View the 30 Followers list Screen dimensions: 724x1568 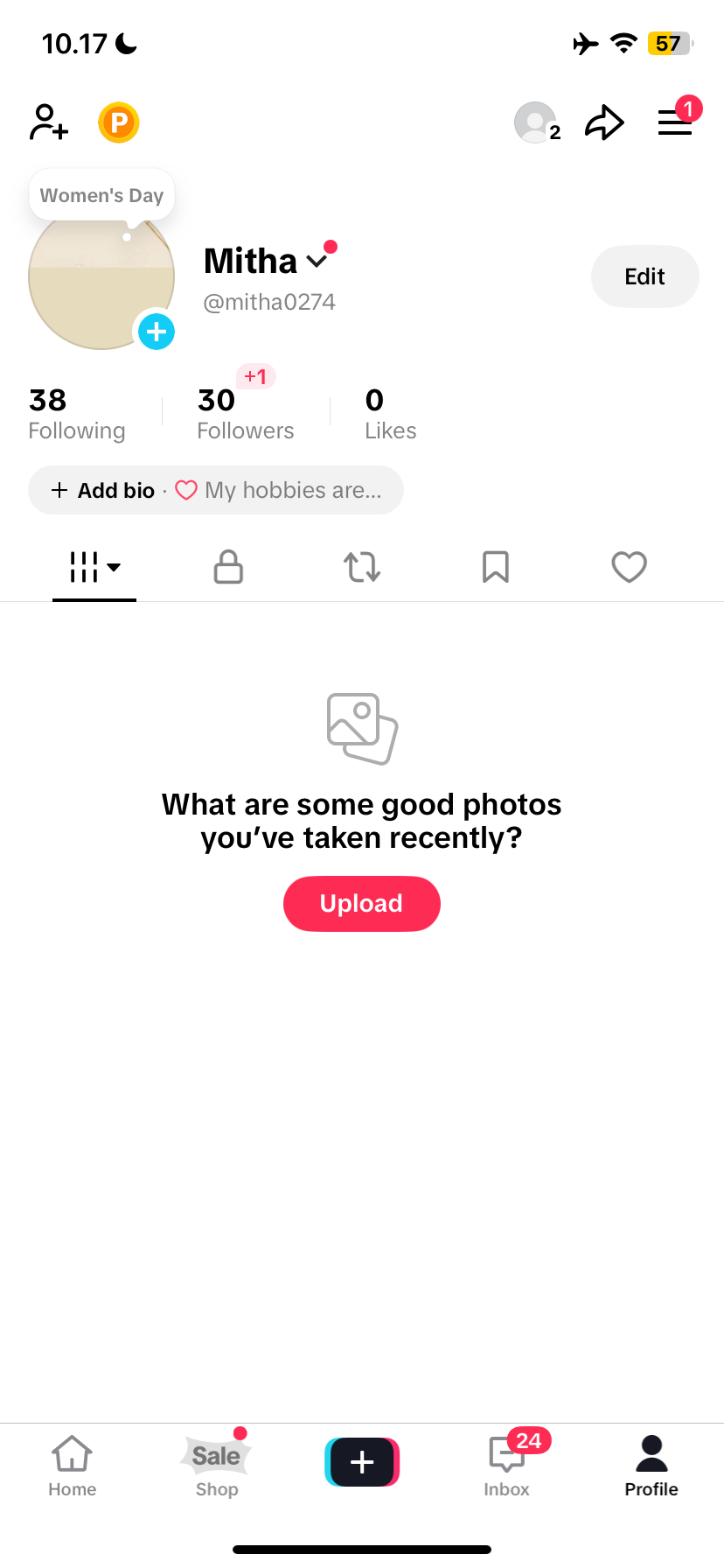[245, 413]
